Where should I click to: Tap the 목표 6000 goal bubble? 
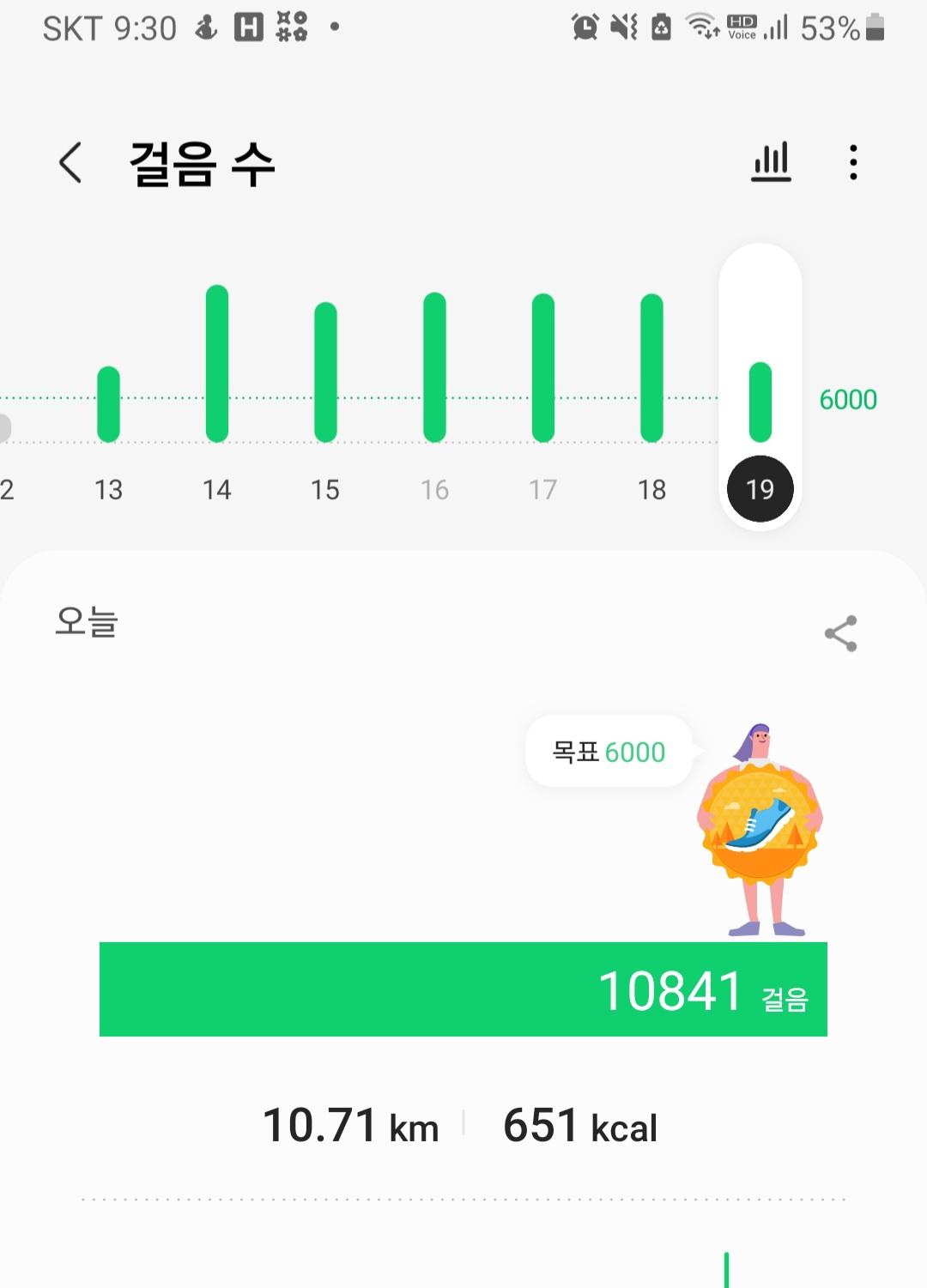tap(609, 752)
